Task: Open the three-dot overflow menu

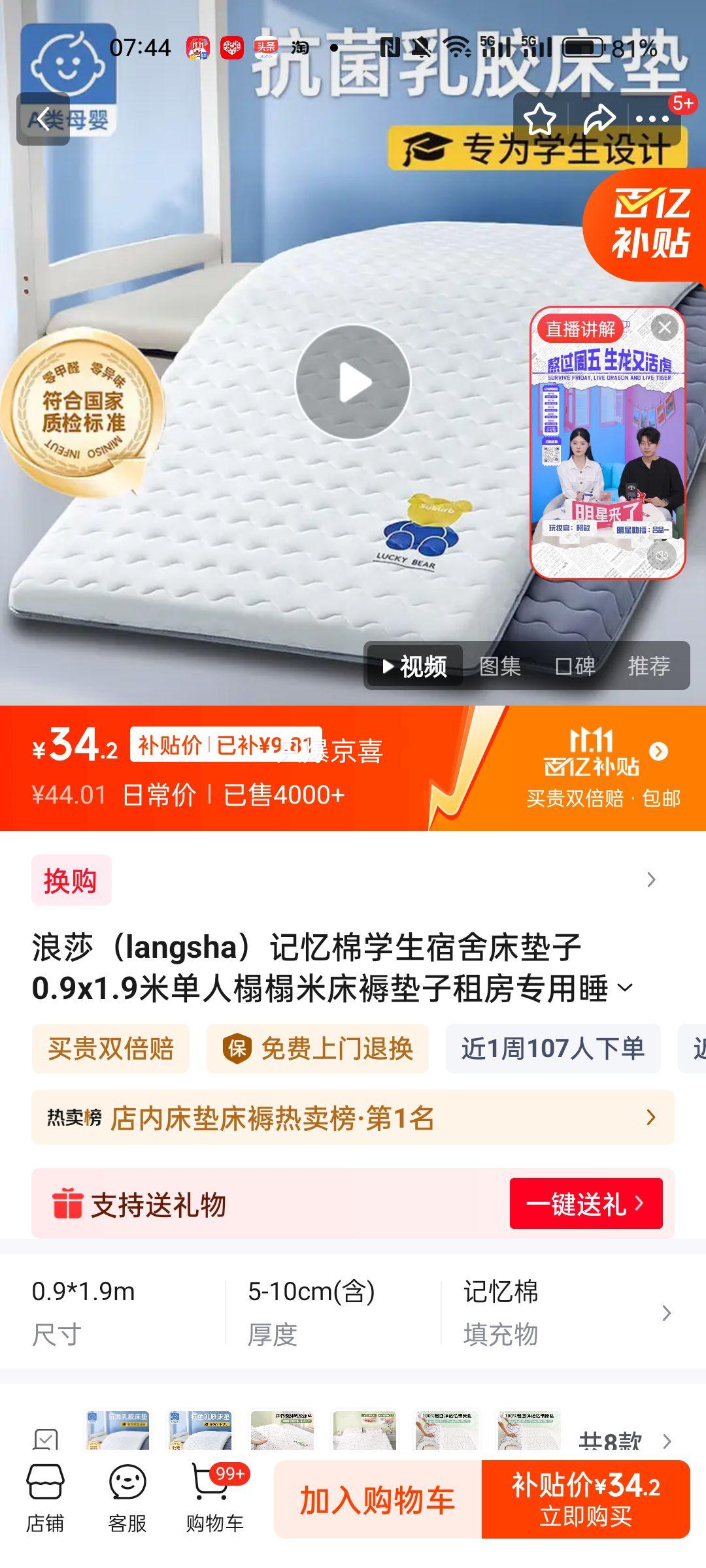Action: coord(652,119)
